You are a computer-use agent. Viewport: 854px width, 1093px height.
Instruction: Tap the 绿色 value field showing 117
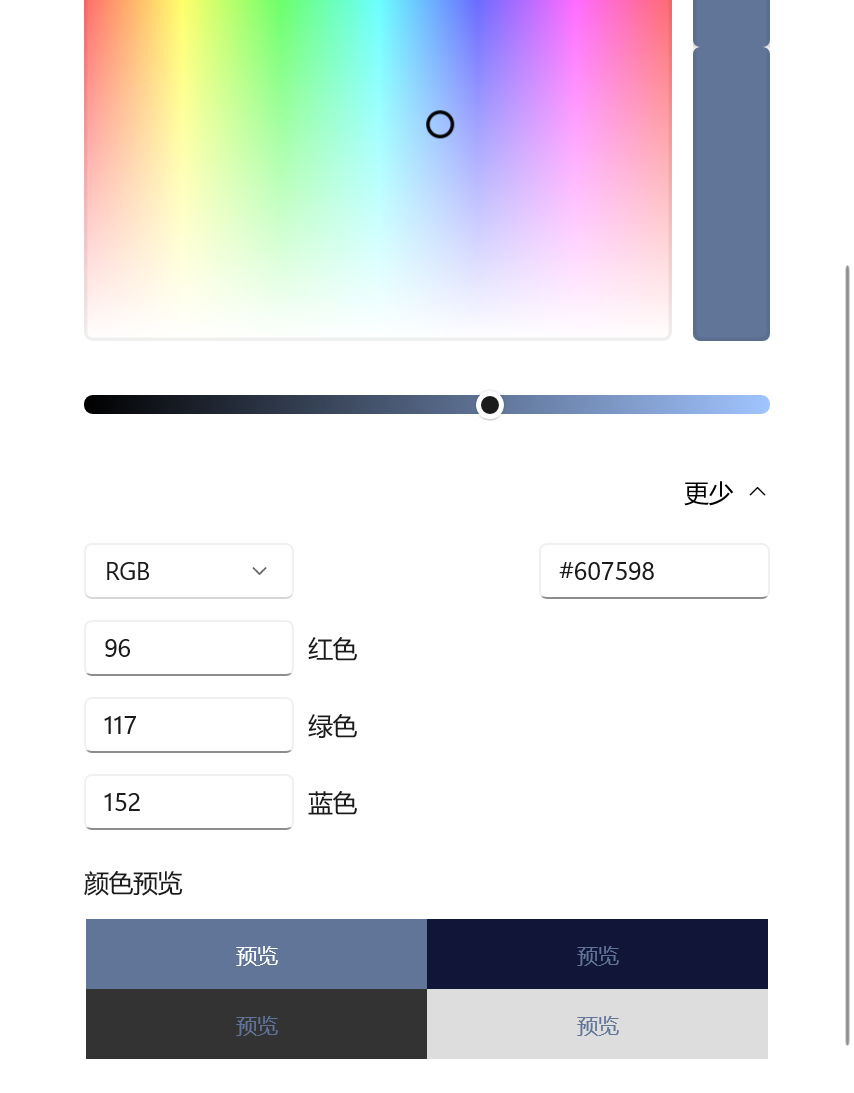[189, 725]
